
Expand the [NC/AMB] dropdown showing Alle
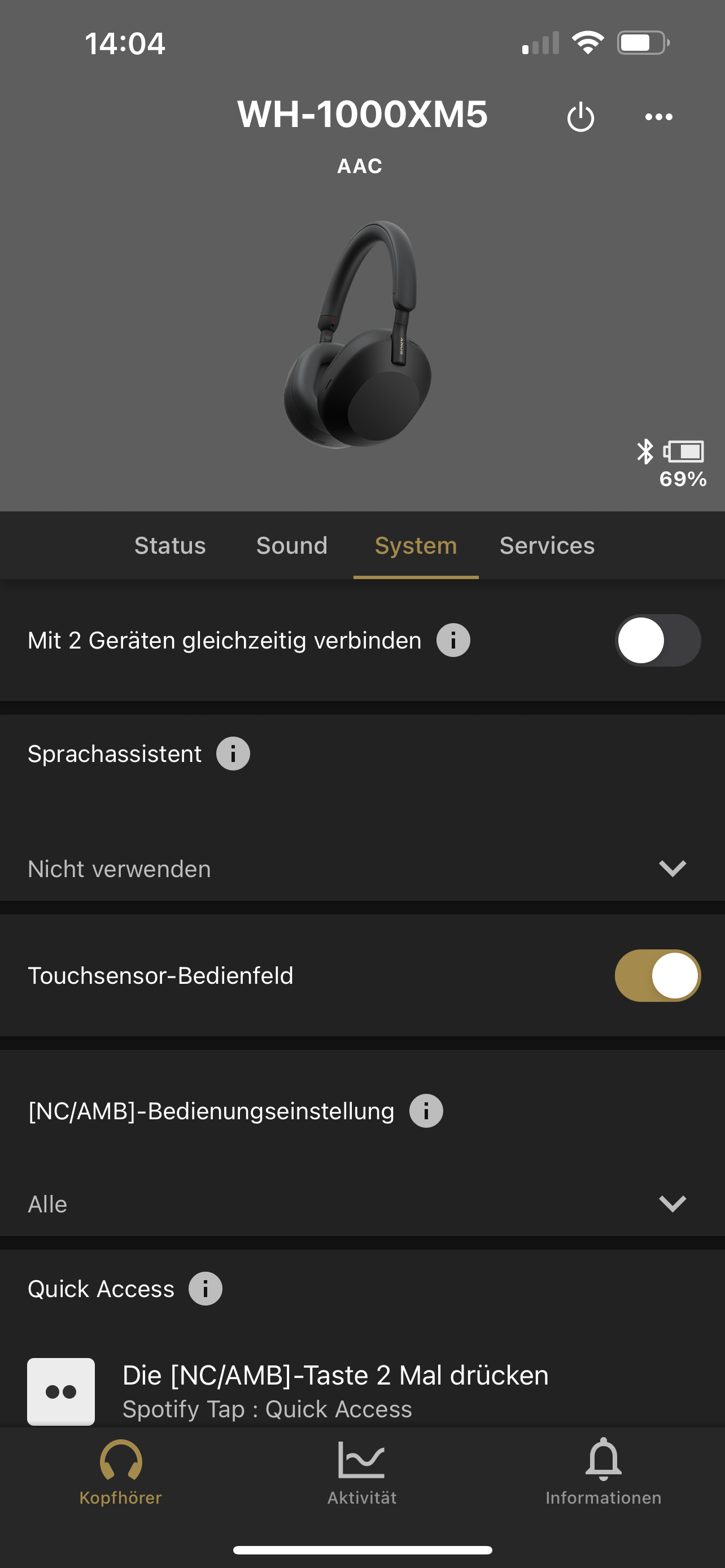(362, 1203)
